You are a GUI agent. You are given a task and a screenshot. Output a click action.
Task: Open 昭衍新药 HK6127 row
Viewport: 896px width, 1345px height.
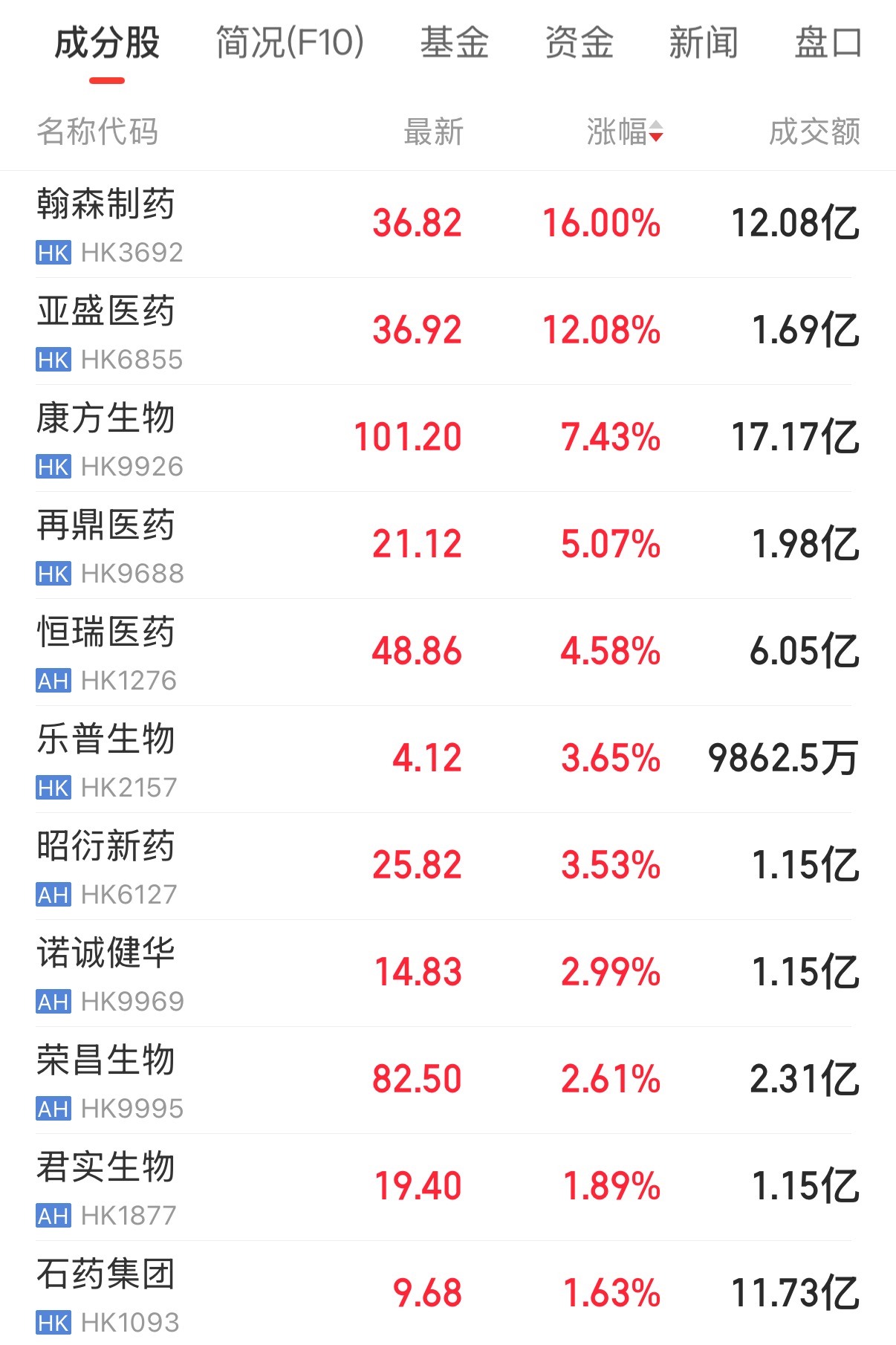448,866
